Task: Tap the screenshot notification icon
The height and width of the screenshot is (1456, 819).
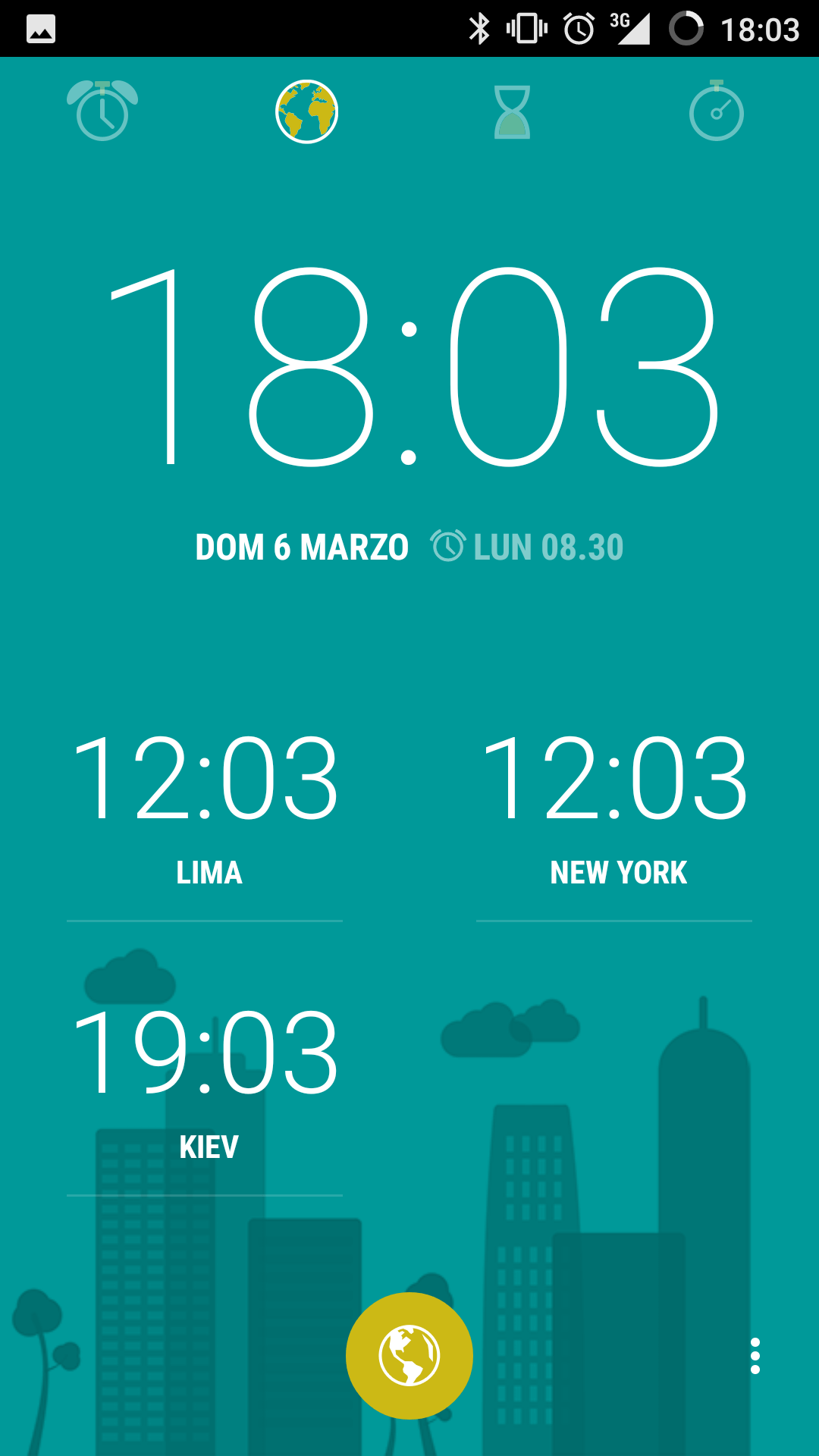Action: click(x=42, y=29)
